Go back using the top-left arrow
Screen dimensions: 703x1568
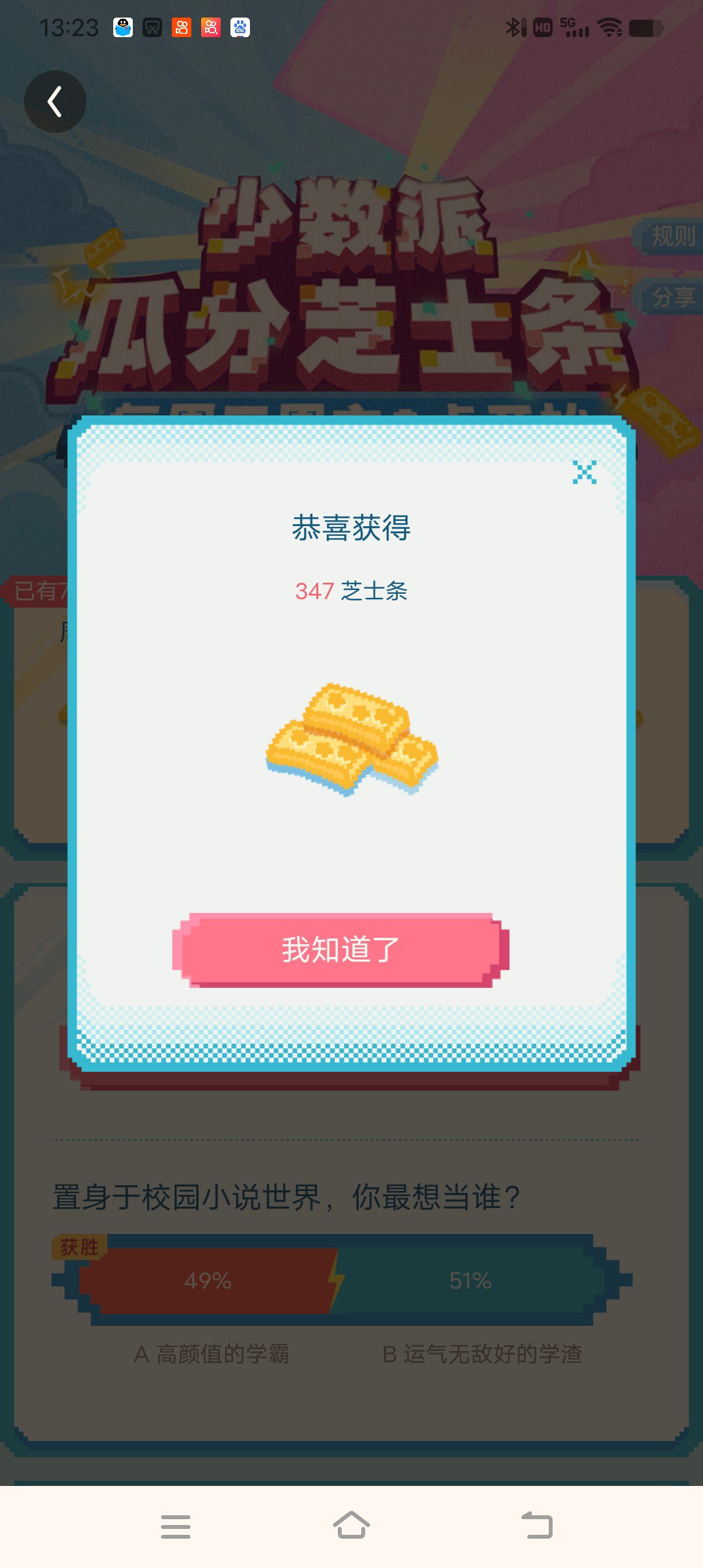(x=55, y=102)
